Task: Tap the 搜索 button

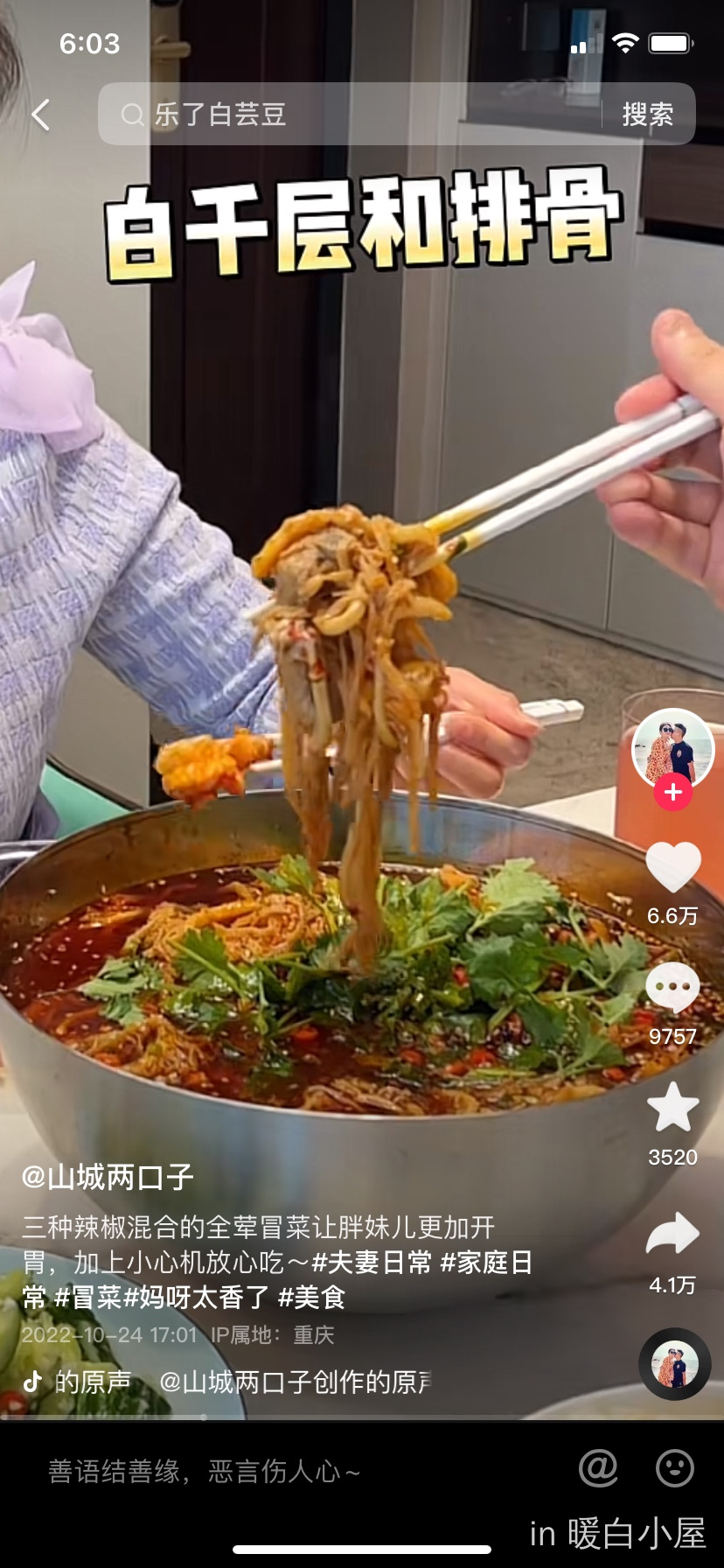Action: (x=648, y=115)
